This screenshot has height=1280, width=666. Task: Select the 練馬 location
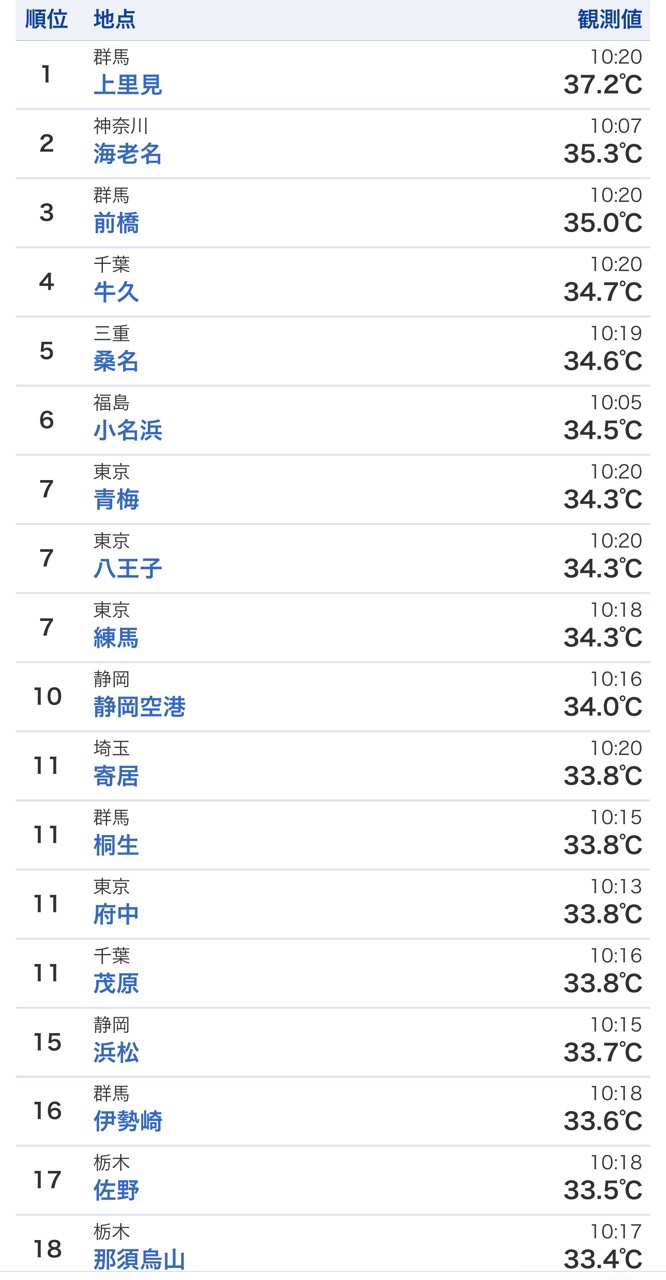click(116, 637)
